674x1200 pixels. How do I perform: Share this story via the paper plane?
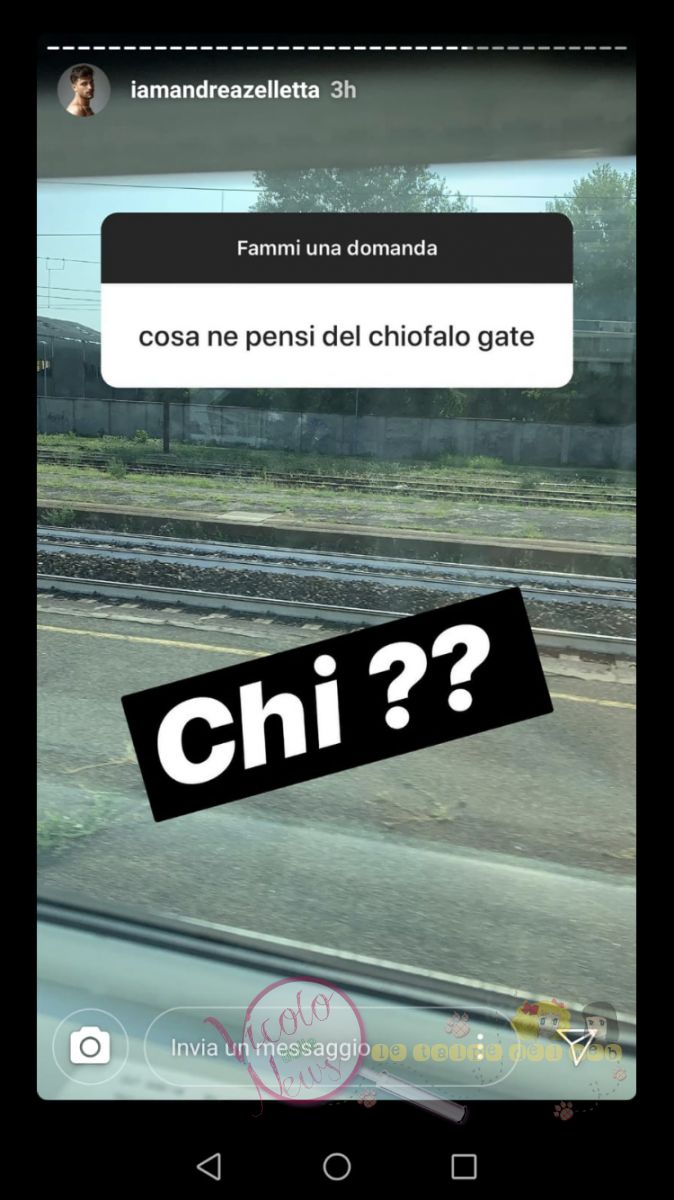click(577, 1045)
